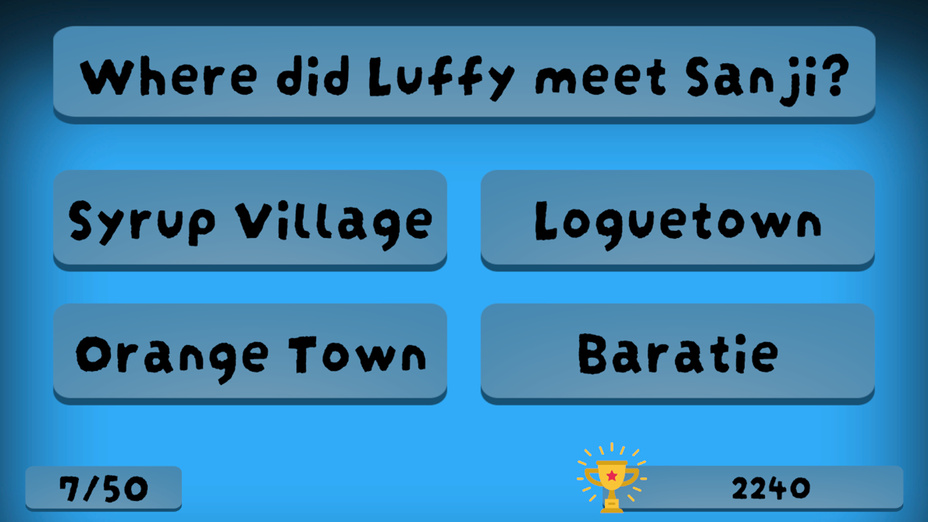Viewport: 928px width, 522px height.
Task: Choose Loguetown as the answer
Action: pyautogui.click(x=677, y=219)
